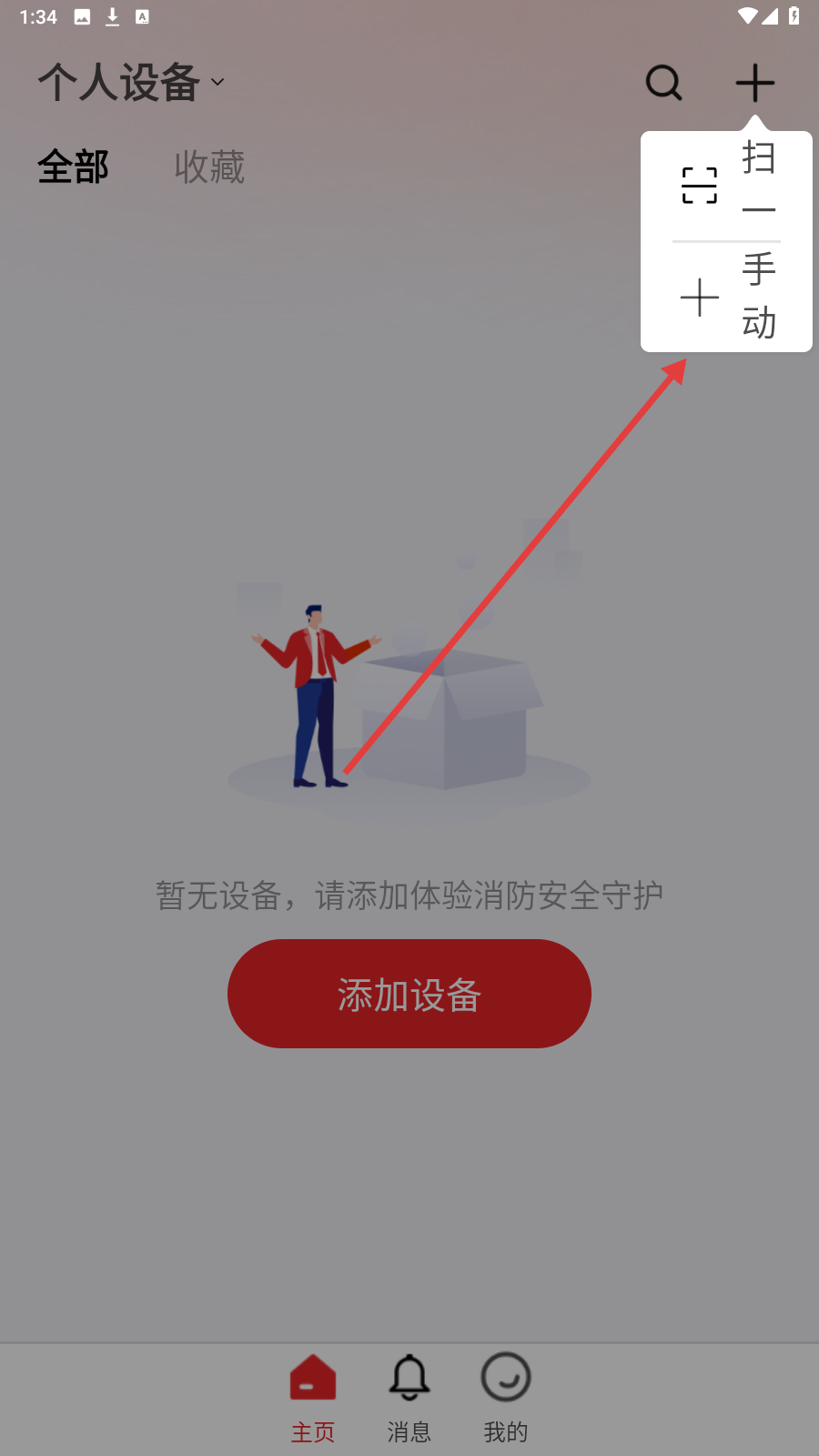Choose the manual add (手动) option
The height and width of the screenshot is (1456, 819).
[726, 298]
